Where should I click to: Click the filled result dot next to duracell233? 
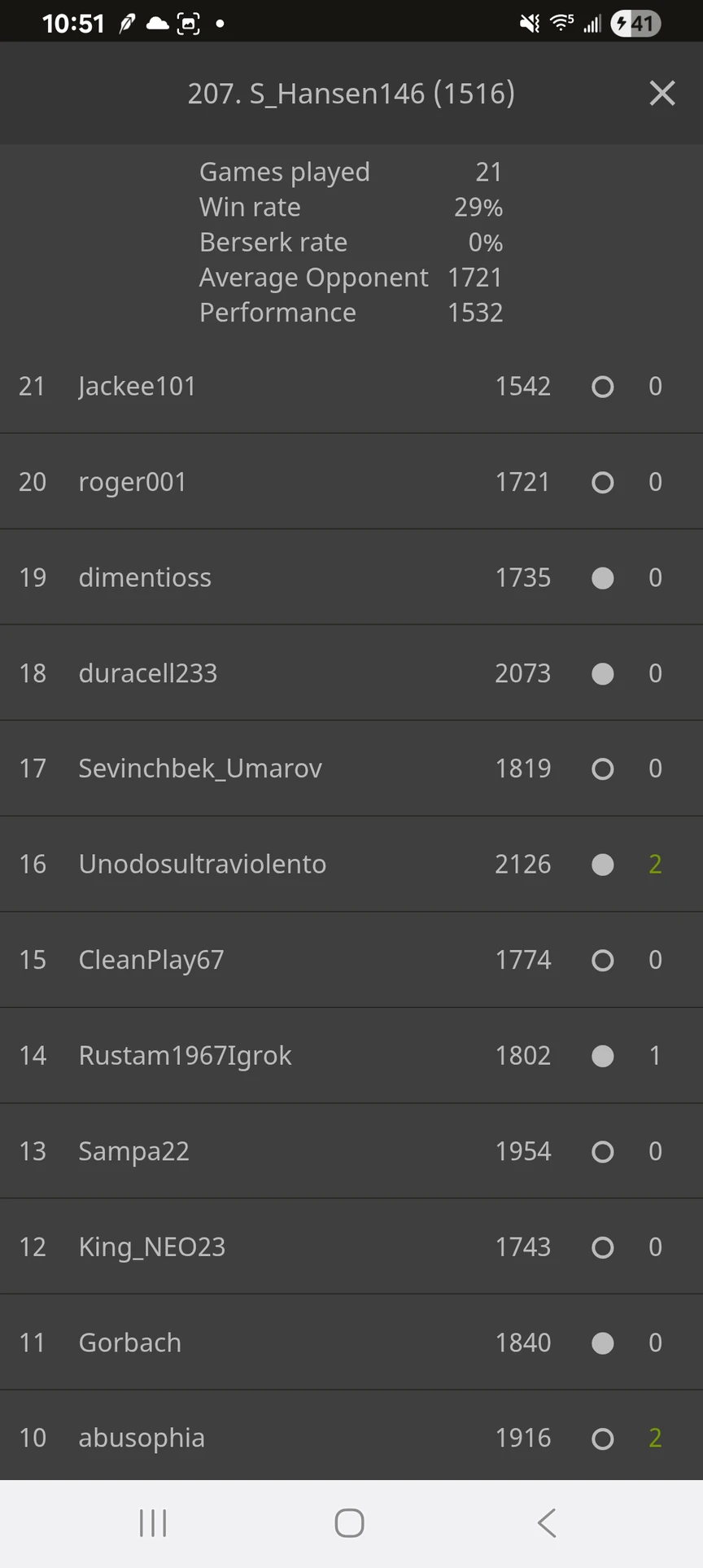pos(603,673)
